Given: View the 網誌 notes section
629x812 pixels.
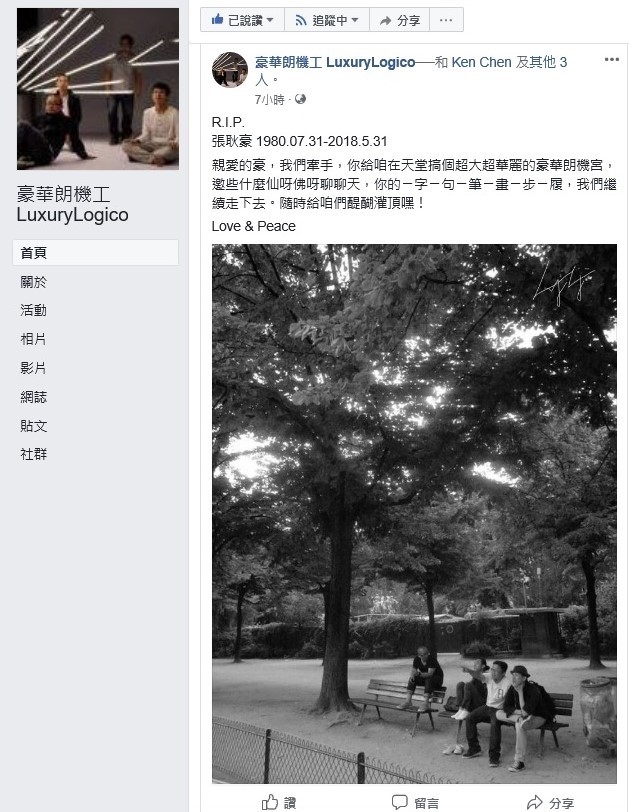Looking at the screenshot, I should (34, 397).
